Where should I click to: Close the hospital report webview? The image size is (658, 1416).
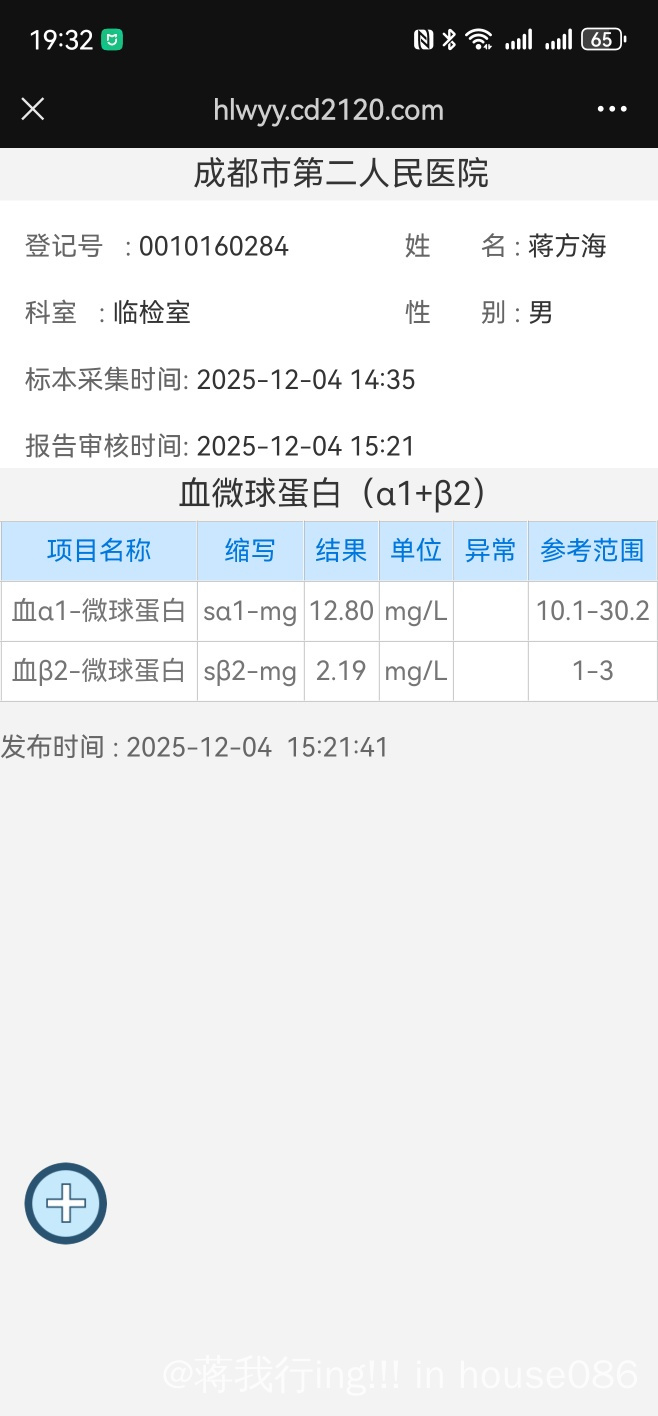33,109
